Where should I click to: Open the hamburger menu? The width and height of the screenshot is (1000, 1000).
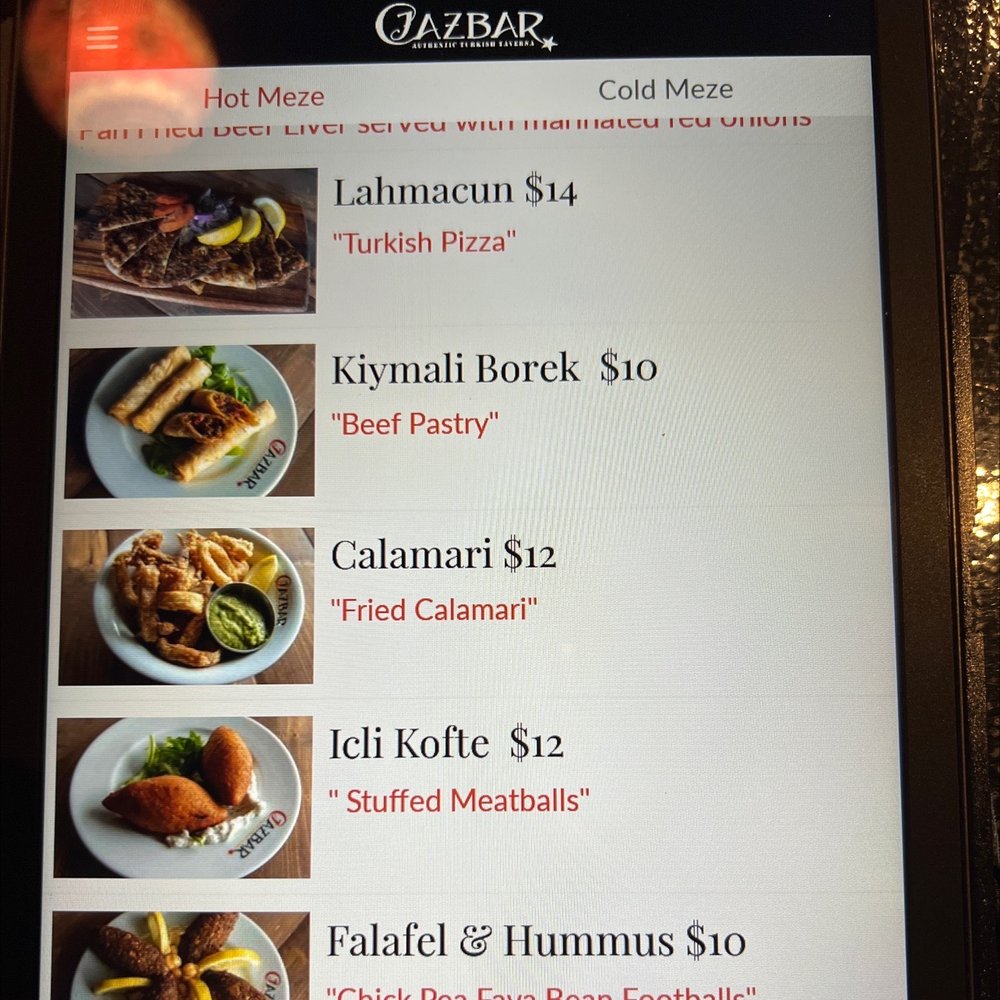tap(102, 38)
